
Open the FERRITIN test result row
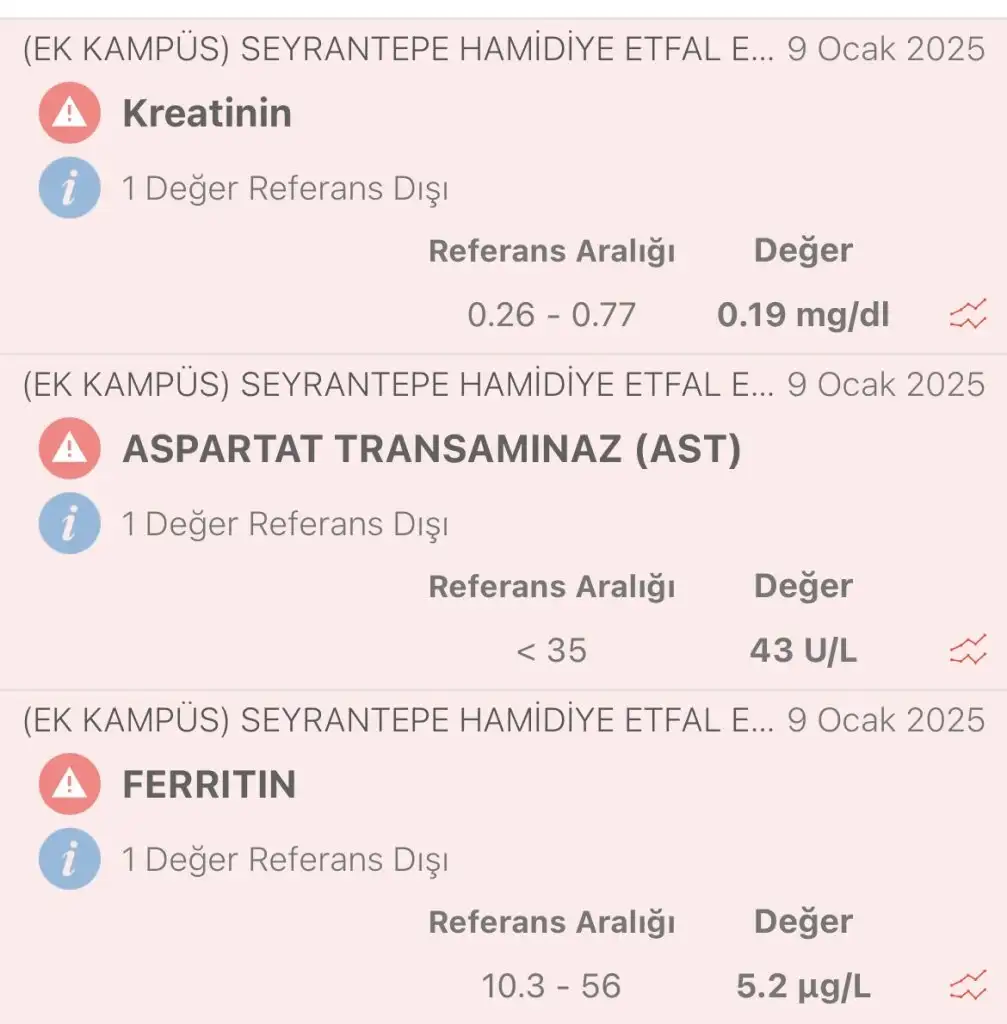(209, 785)
